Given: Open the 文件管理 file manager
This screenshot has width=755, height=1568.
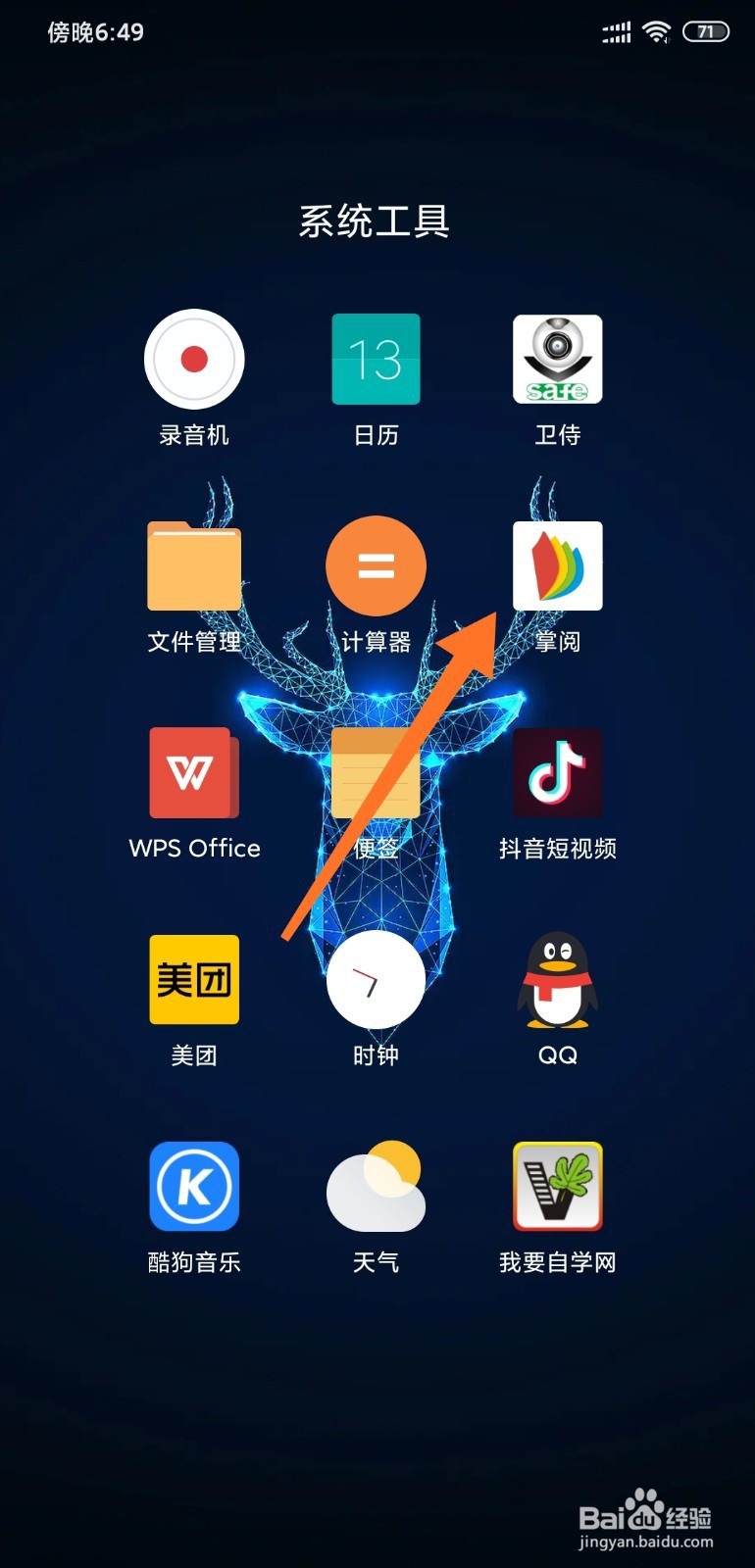Looking at the screenshot, I should (x=193, y=566).
